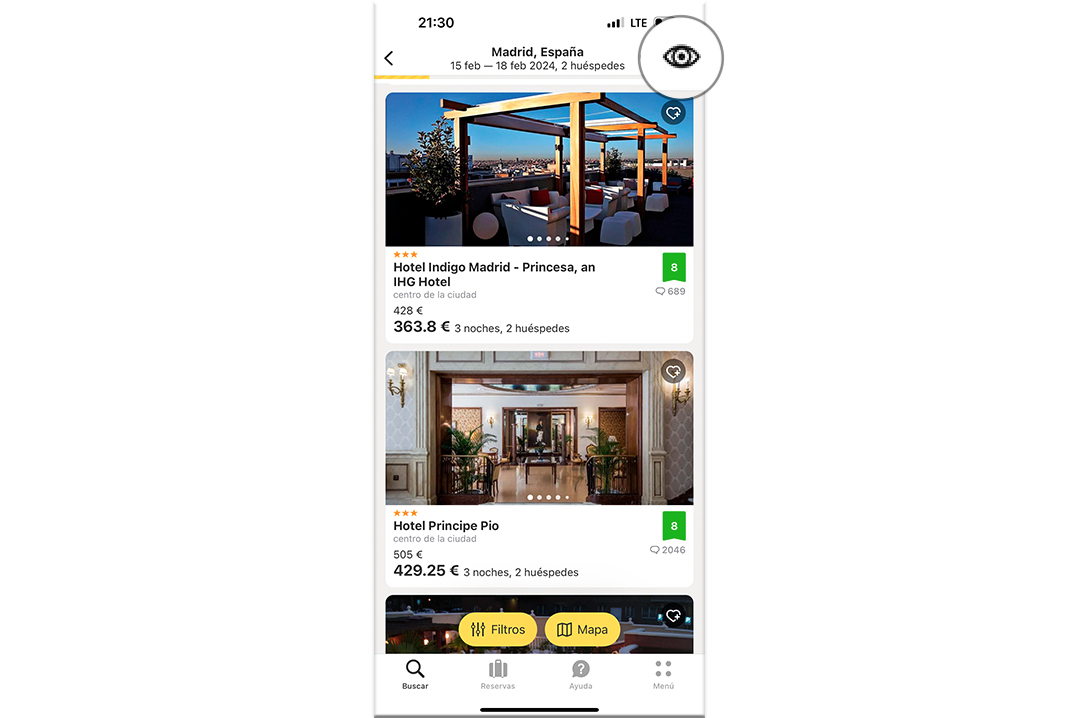The height and width of the screenshot is (718, 1080).
Task: Favorite the third hotel partially shown
Action: [673, 615]
